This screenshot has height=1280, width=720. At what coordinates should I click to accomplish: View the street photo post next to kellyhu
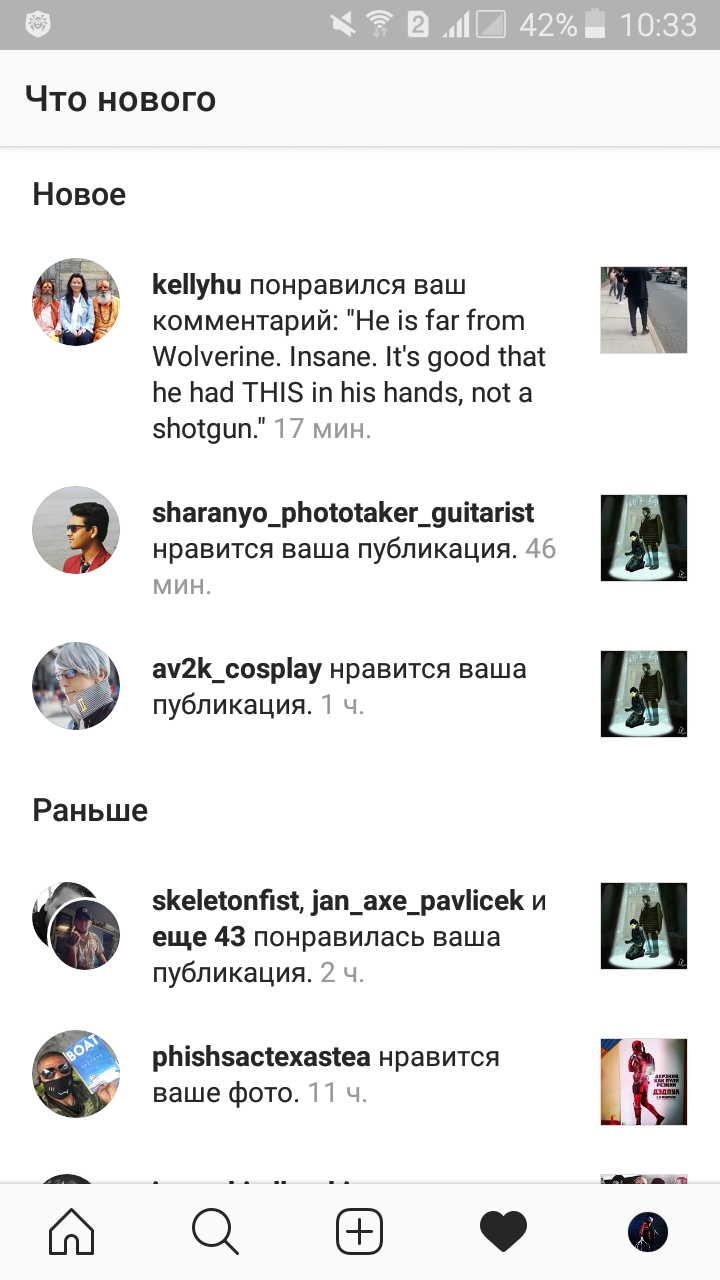click(x=644, y=310)
